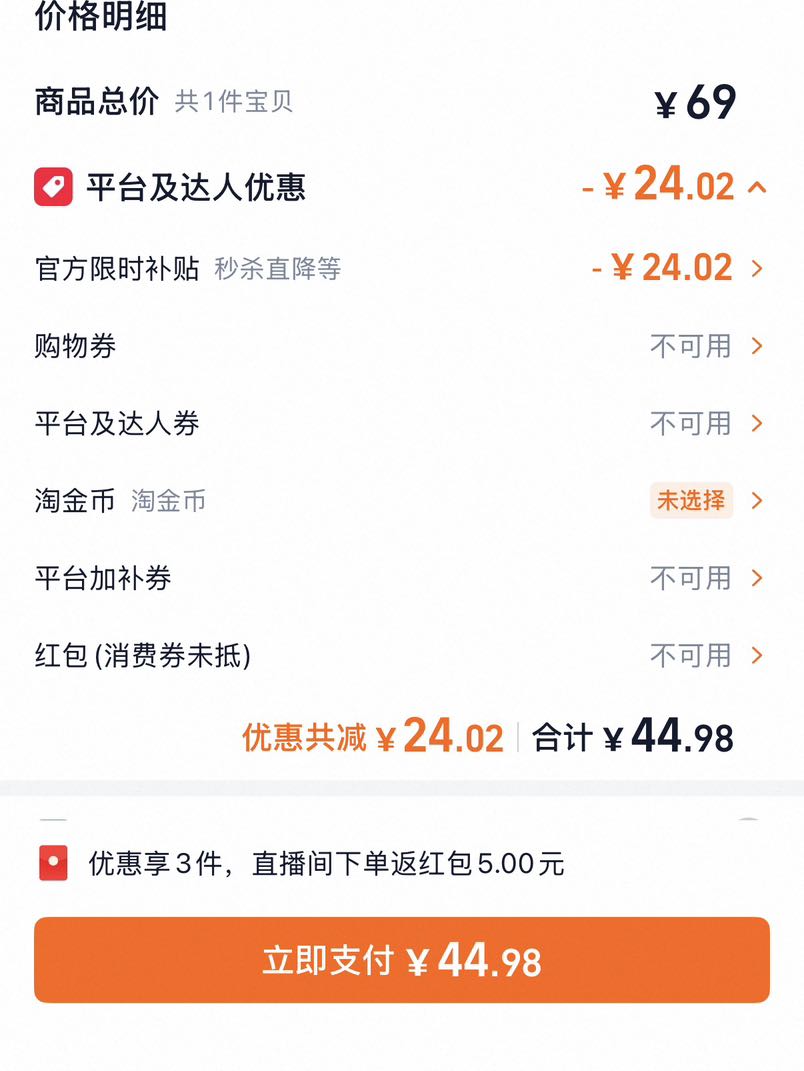Open the 平台加补券 row

click(402, 579)
